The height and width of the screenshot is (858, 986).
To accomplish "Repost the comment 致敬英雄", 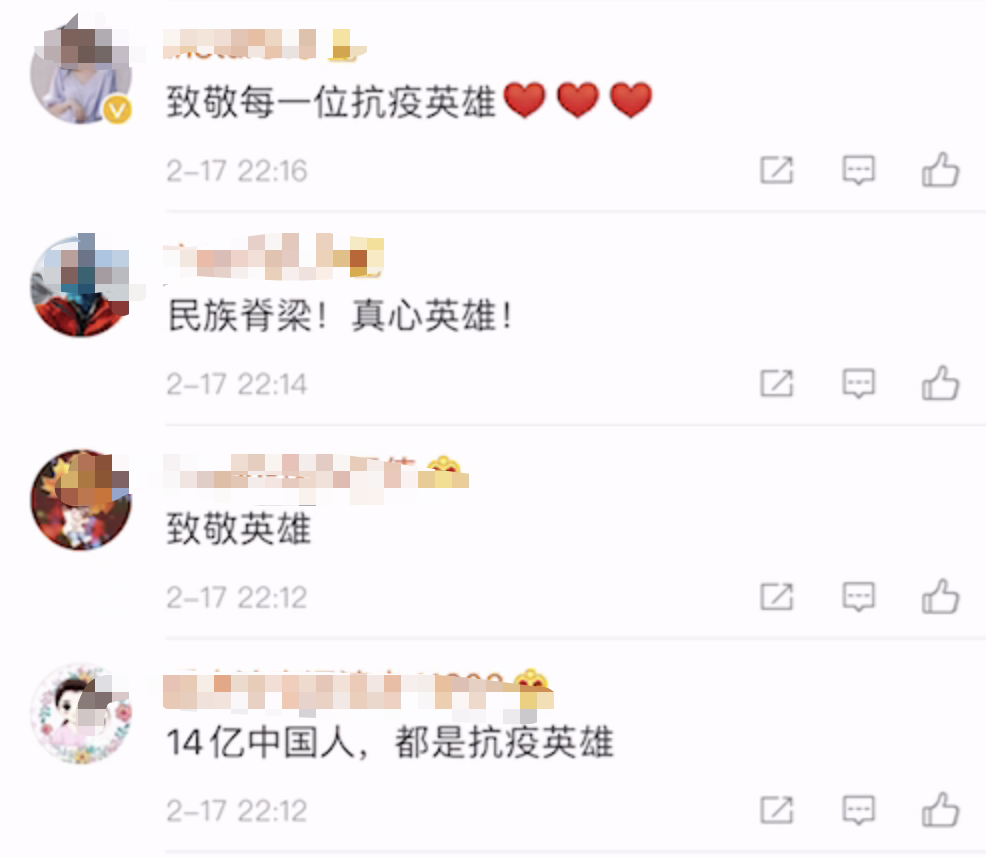I will coord(777,597).
